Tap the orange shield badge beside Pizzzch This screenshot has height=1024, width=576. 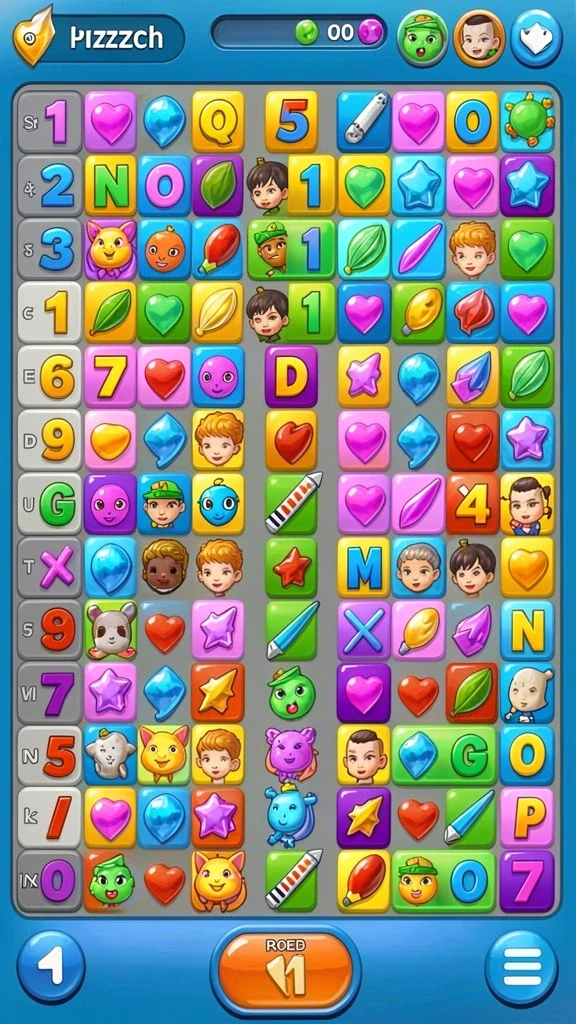tap(33, 36)
